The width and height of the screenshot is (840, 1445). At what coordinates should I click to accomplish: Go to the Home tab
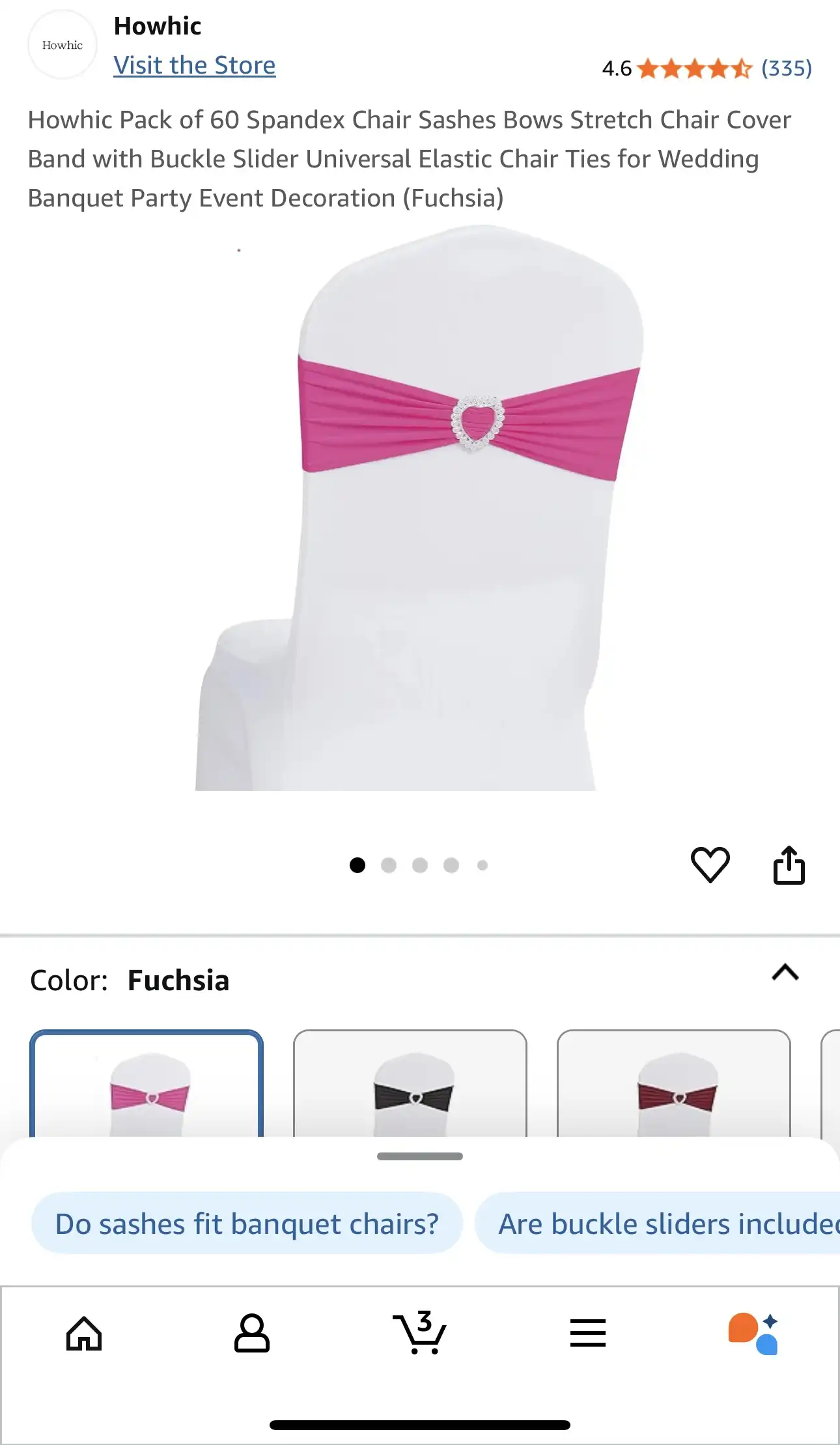84,1332
